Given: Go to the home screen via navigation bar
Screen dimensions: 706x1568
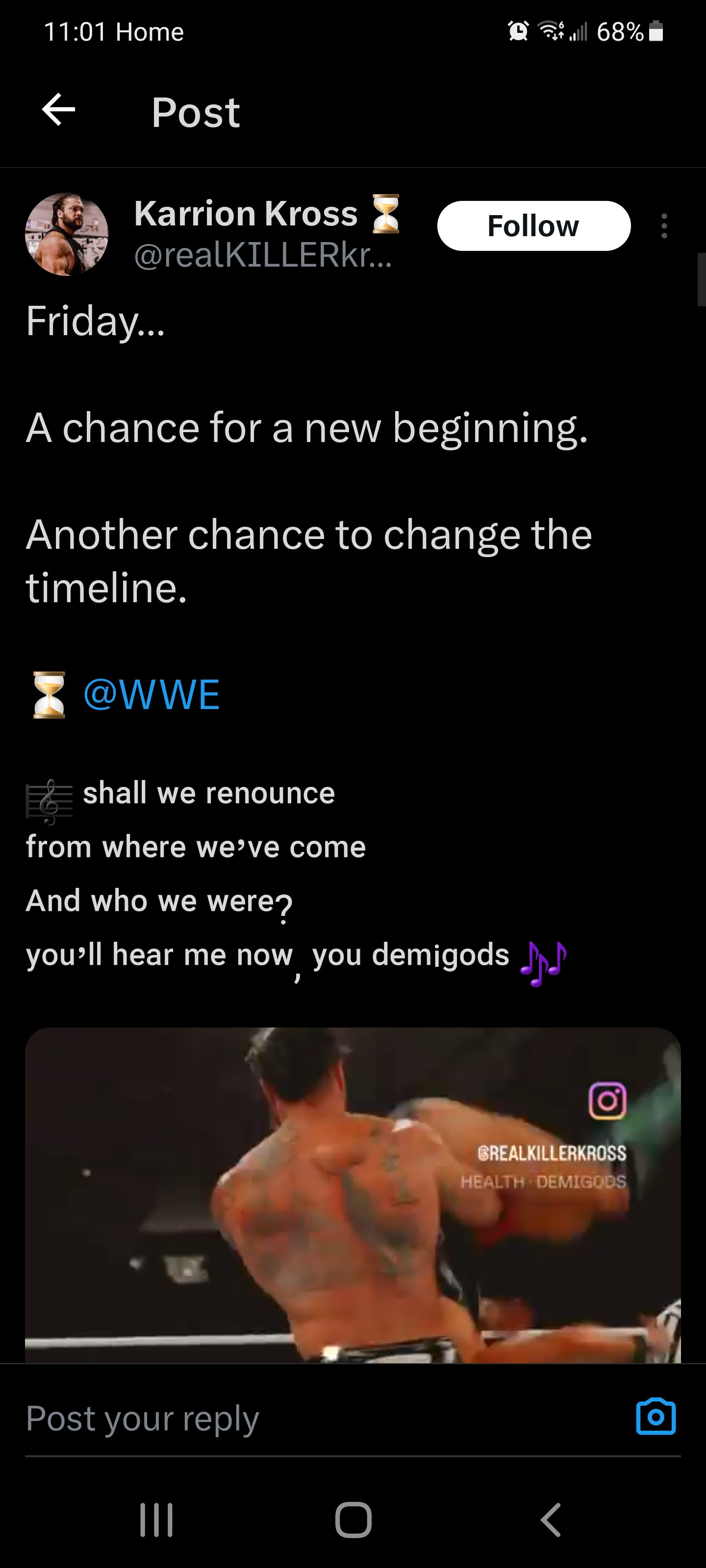Looking at the screenshot, I should (353, 1520).
